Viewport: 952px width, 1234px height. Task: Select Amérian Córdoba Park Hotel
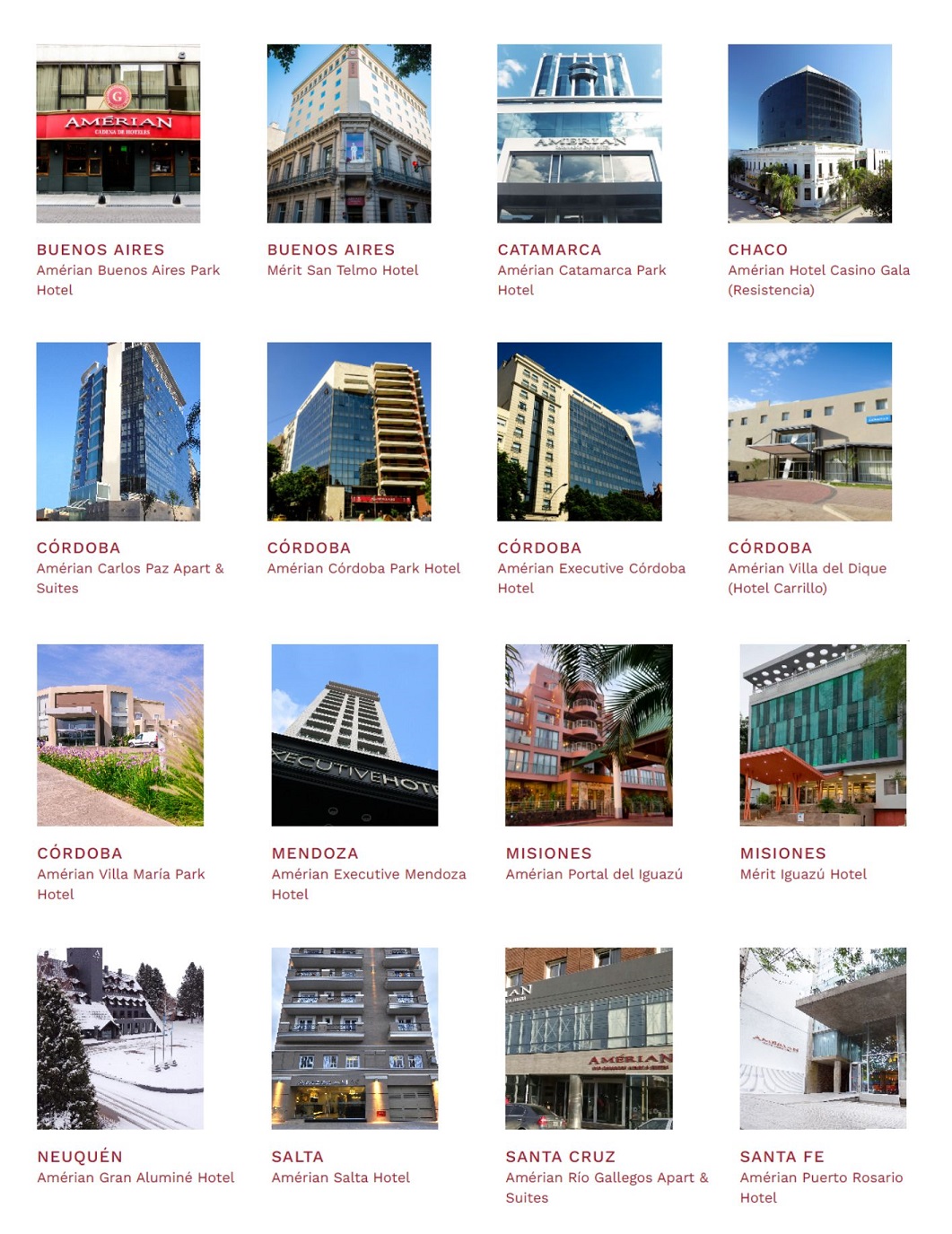coord(348,432)
